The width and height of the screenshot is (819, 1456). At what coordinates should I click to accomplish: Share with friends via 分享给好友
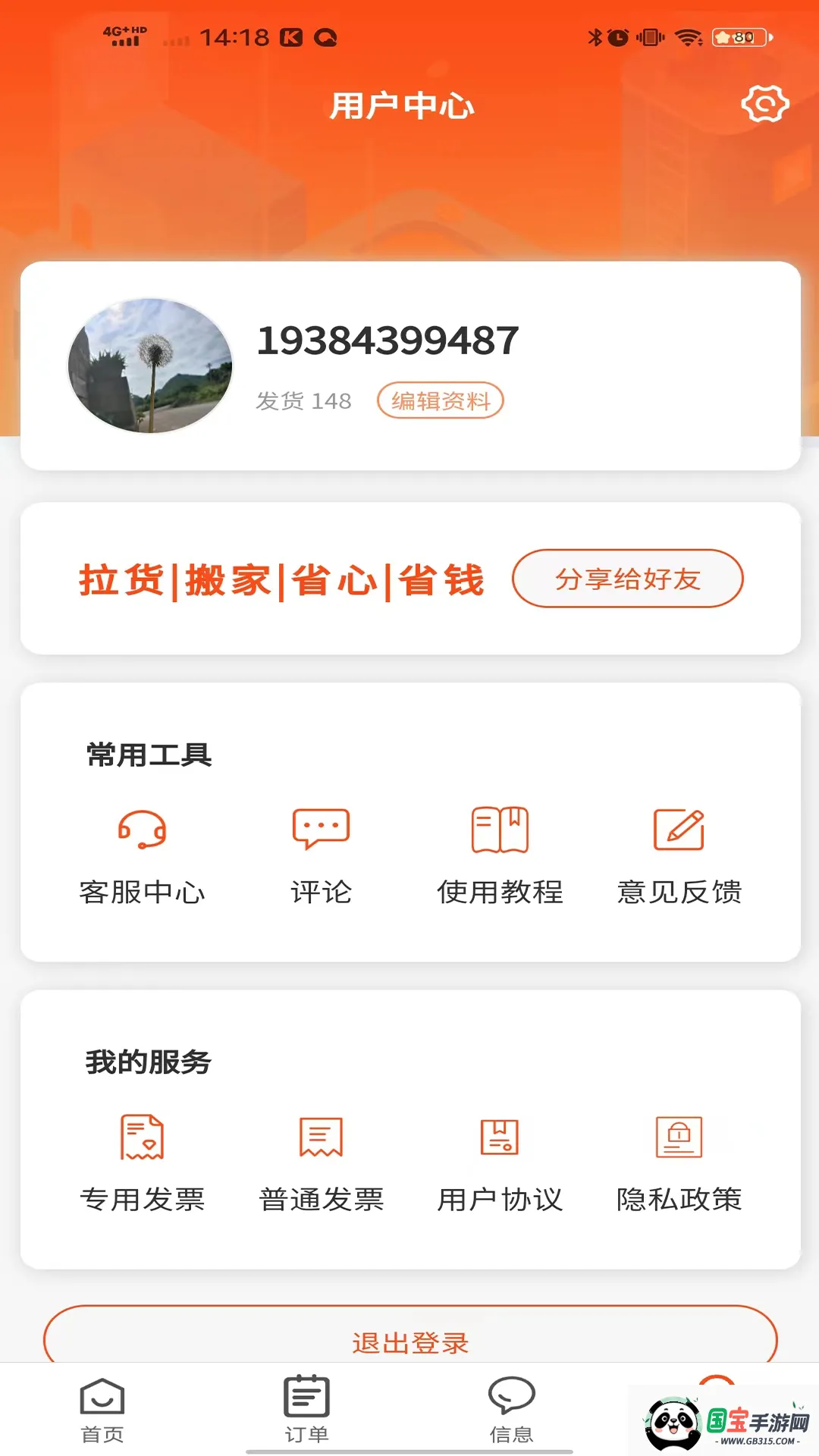(x=627, y=579)
